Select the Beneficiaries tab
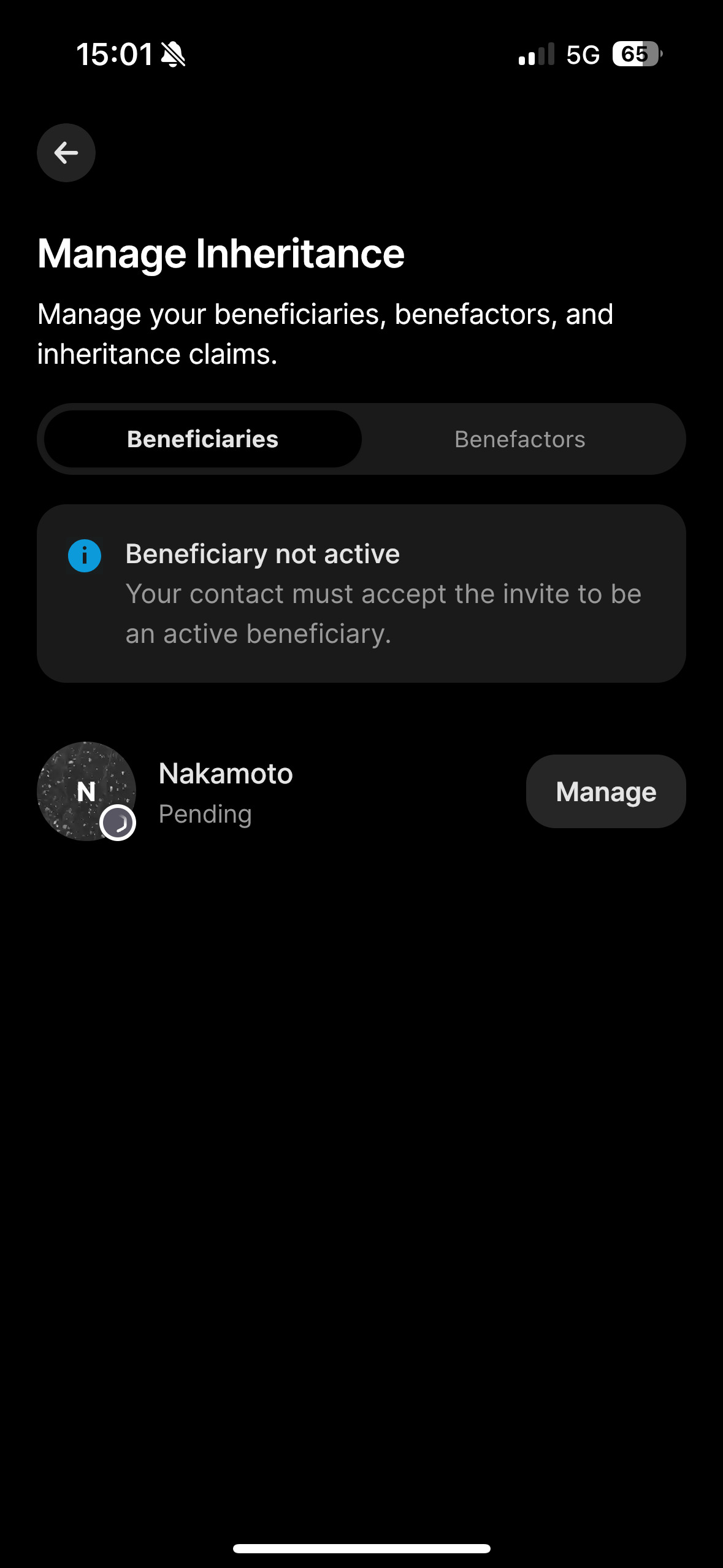The width and height of the screenshot is (723, 1568). point(203,439)
